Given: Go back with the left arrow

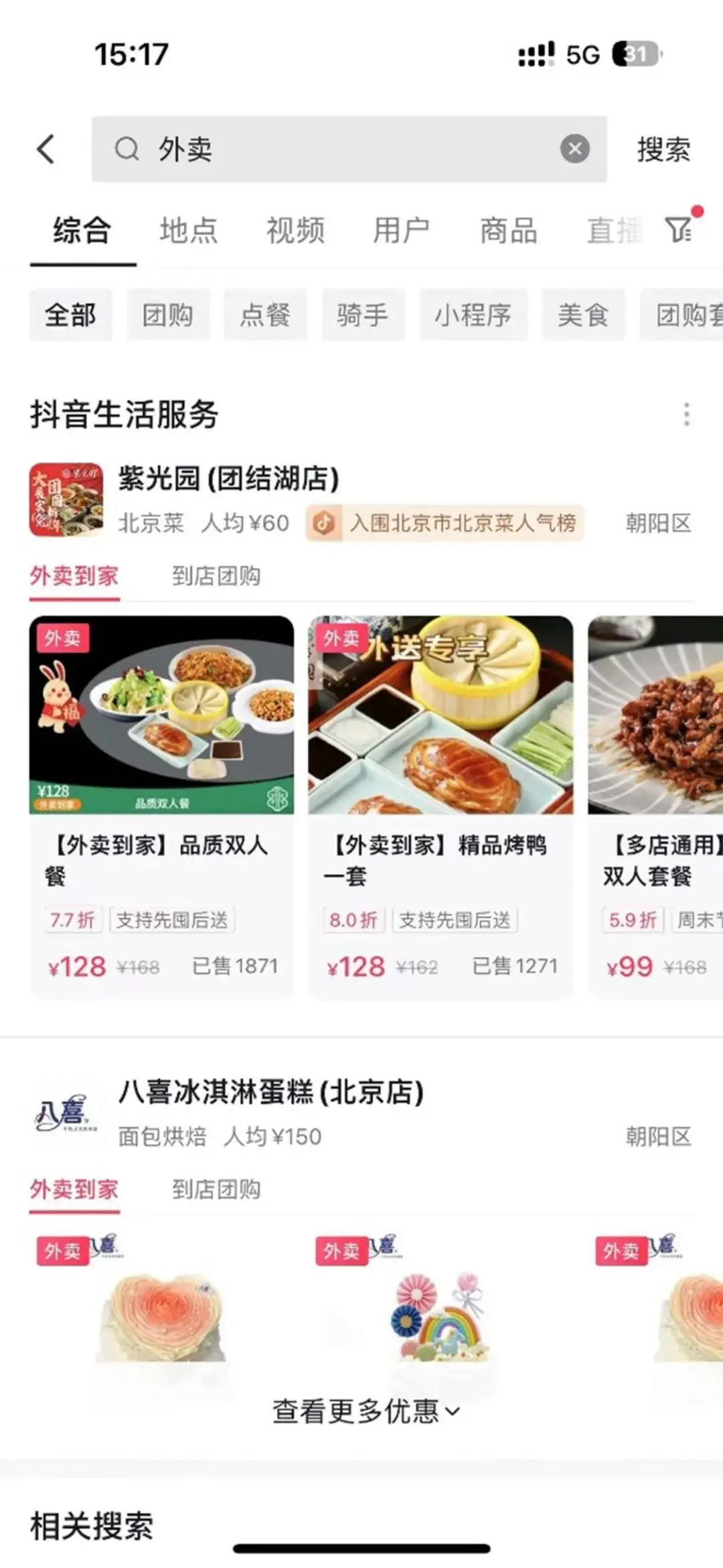Looking at the screenshot, I should 46,149.
